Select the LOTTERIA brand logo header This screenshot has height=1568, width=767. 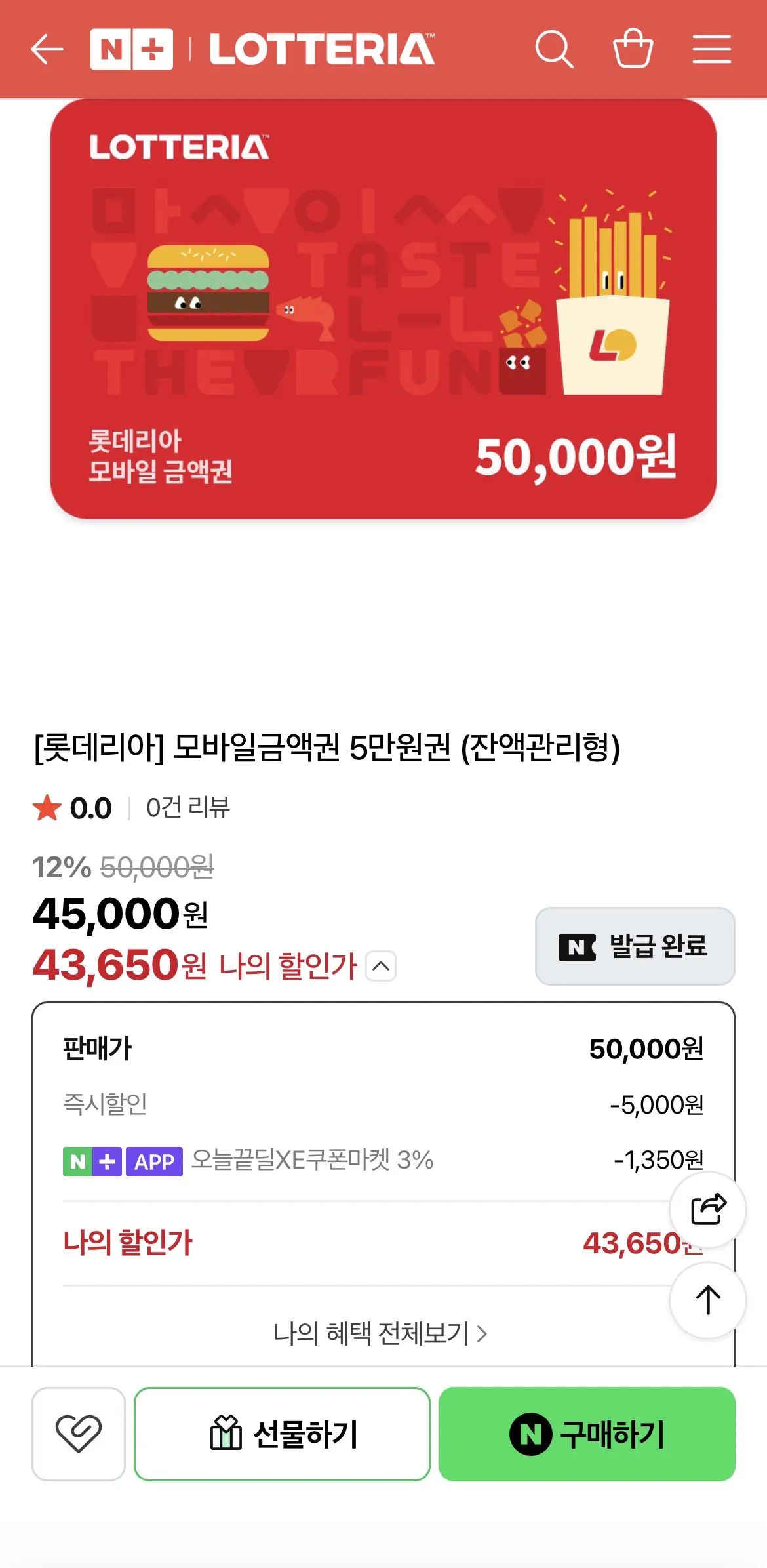319,49
